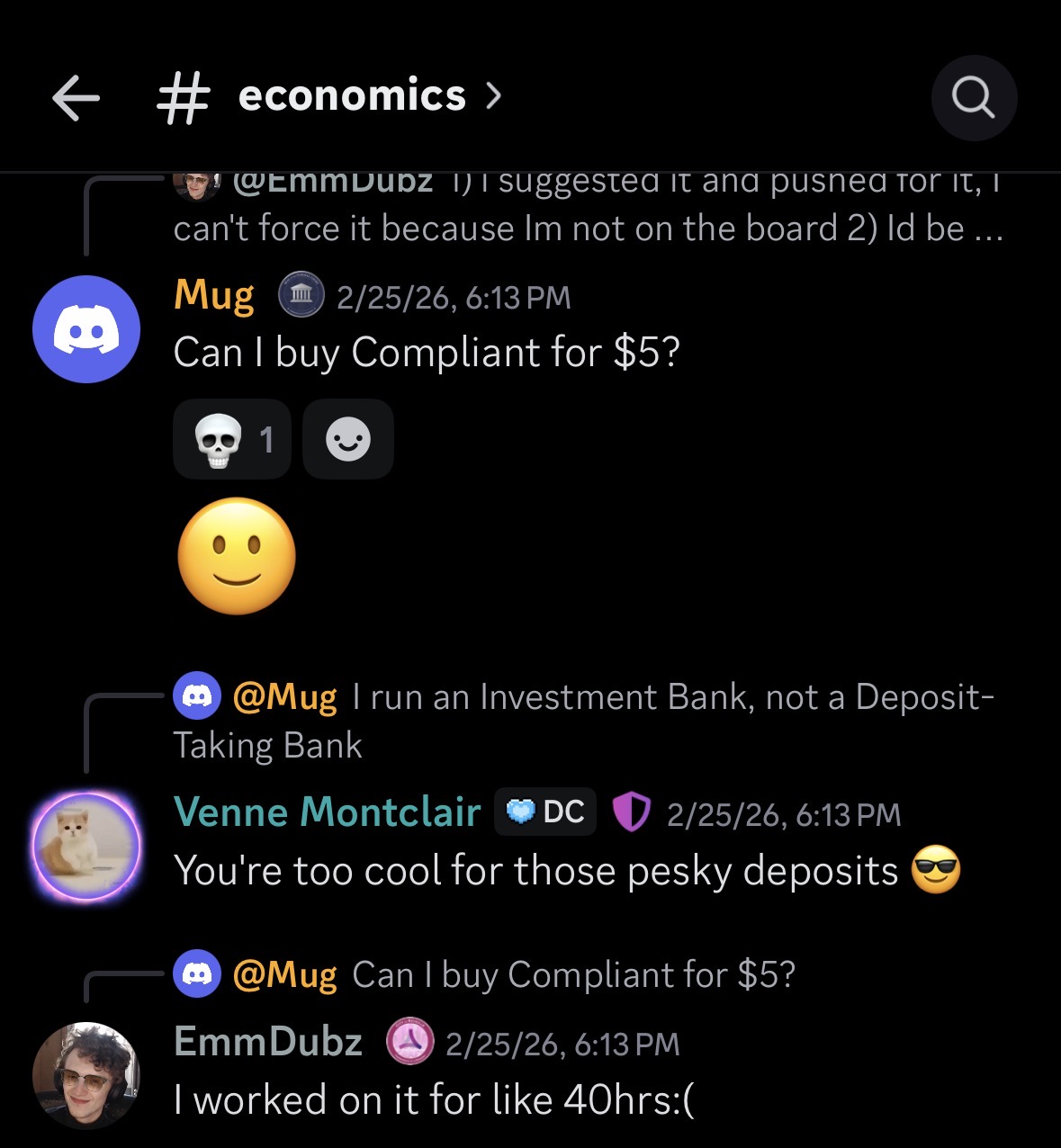View Venne Montclair's profile picture
Image resolution: width=1061 pixels, height=1148 pixels.
(86, 847)
